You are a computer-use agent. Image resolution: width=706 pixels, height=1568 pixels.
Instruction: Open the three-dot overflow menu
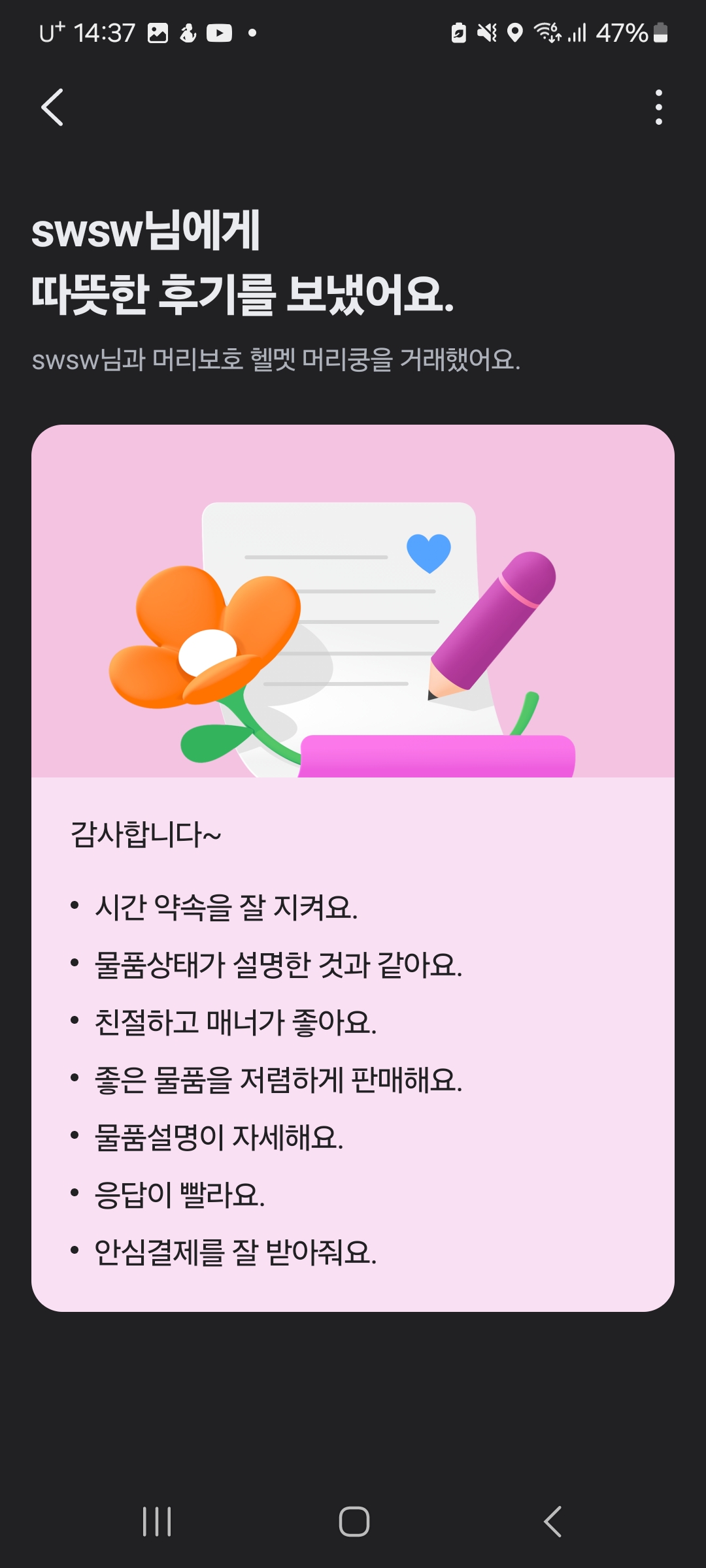pos(658,107)
